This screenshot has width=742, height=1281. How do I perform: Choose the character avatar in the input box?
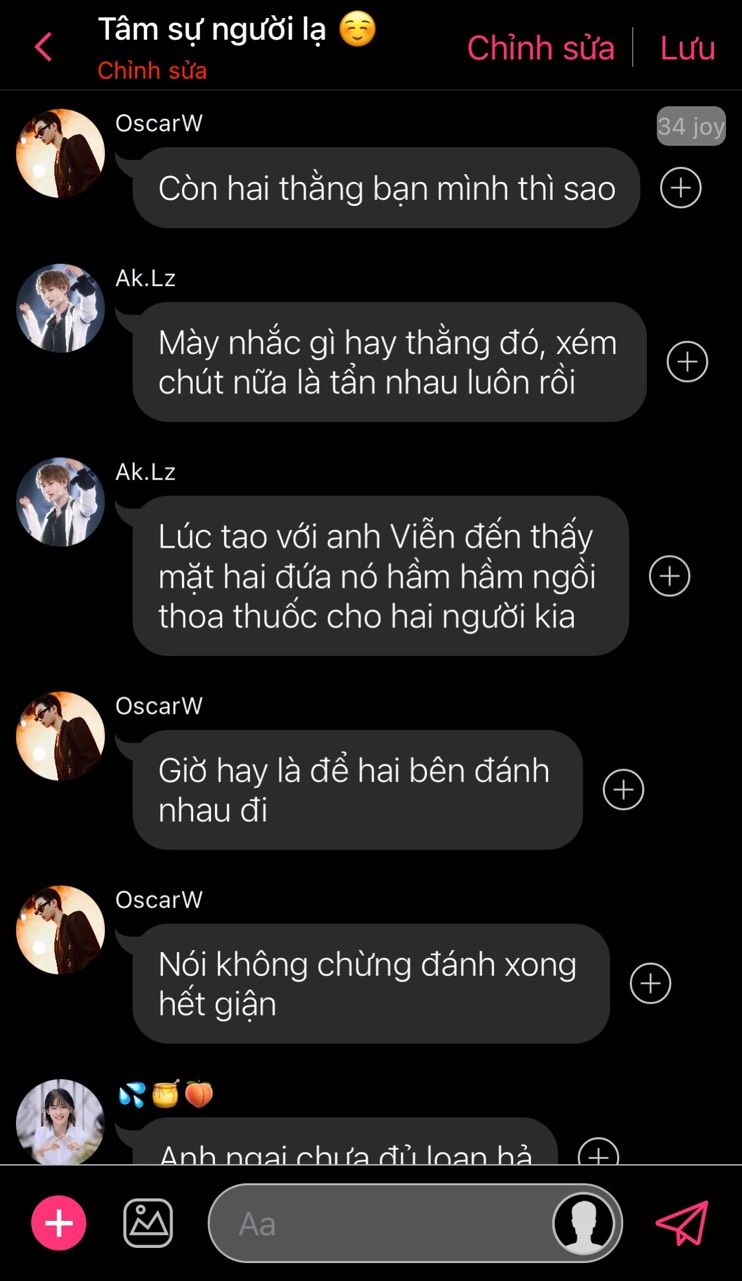[x=584, y=1223]
